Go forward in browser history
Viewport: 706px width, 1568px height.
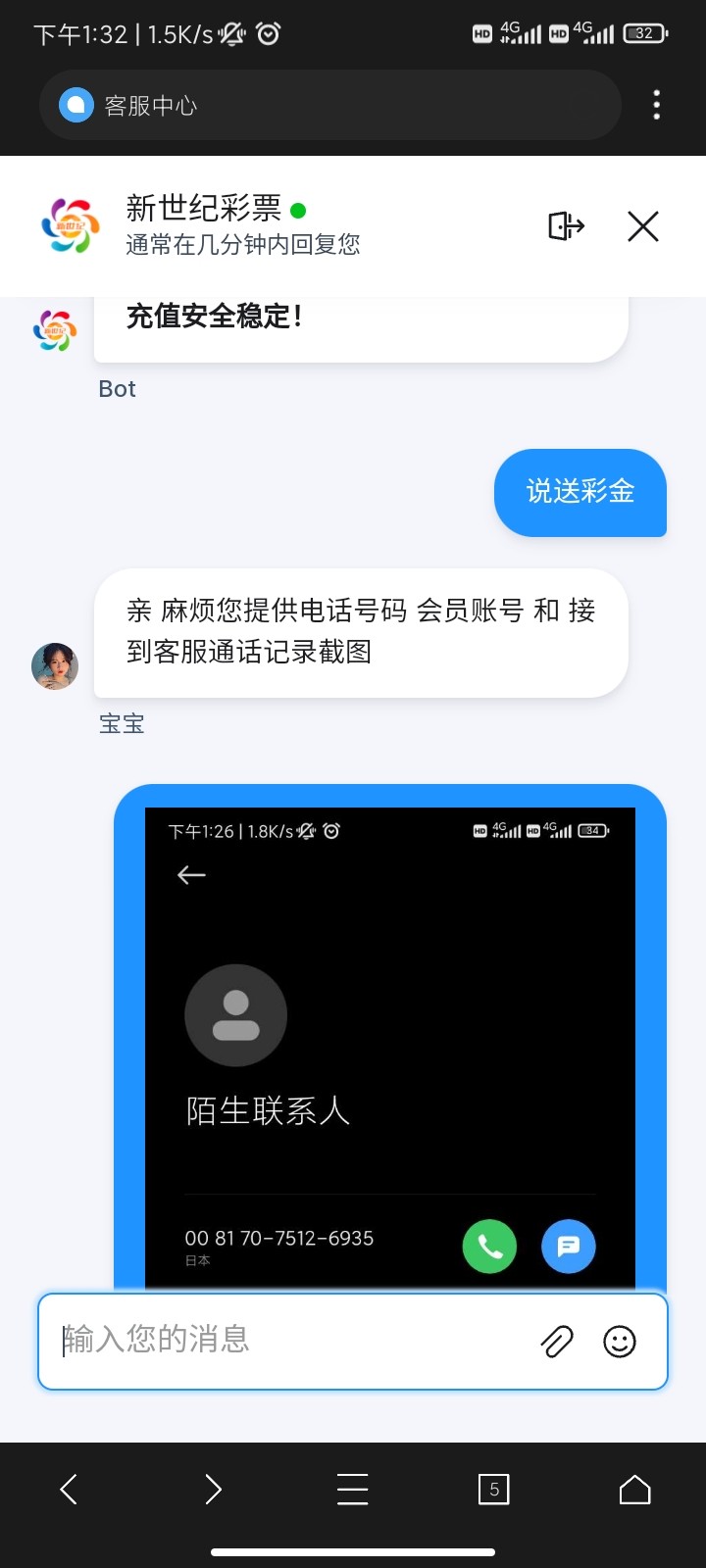point(213,1490)
